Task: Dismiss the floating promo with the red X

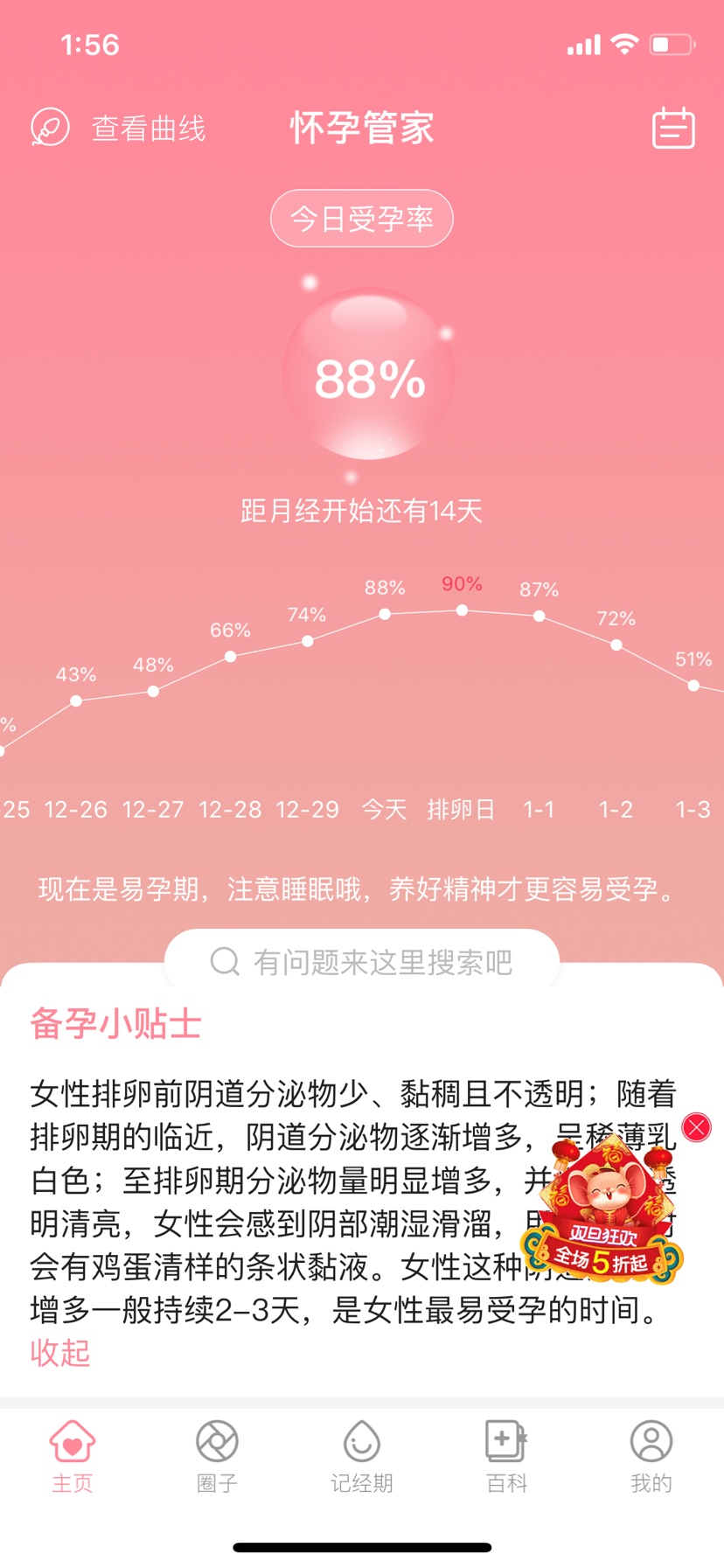Action: coord(697,1127)
